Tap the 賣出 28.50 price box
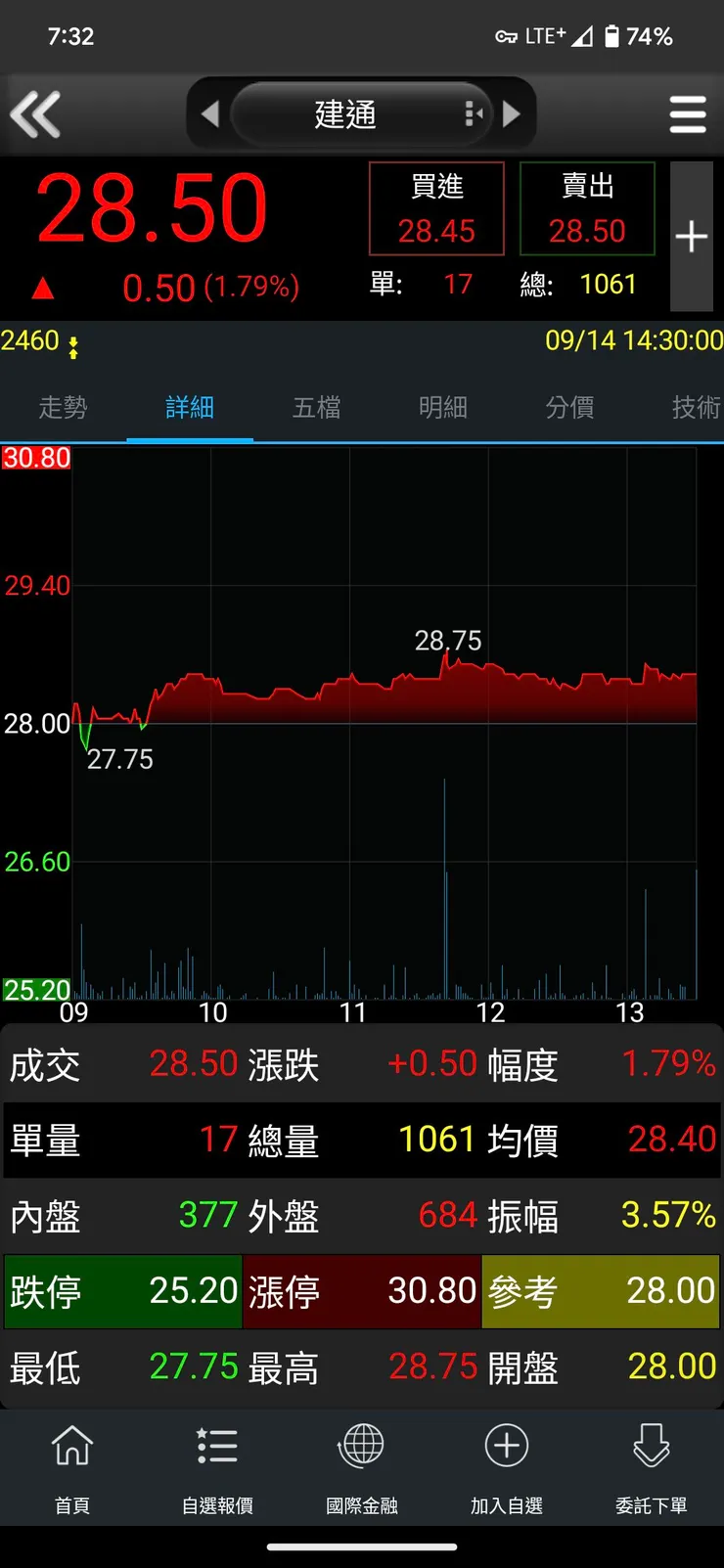 (587, 209)
